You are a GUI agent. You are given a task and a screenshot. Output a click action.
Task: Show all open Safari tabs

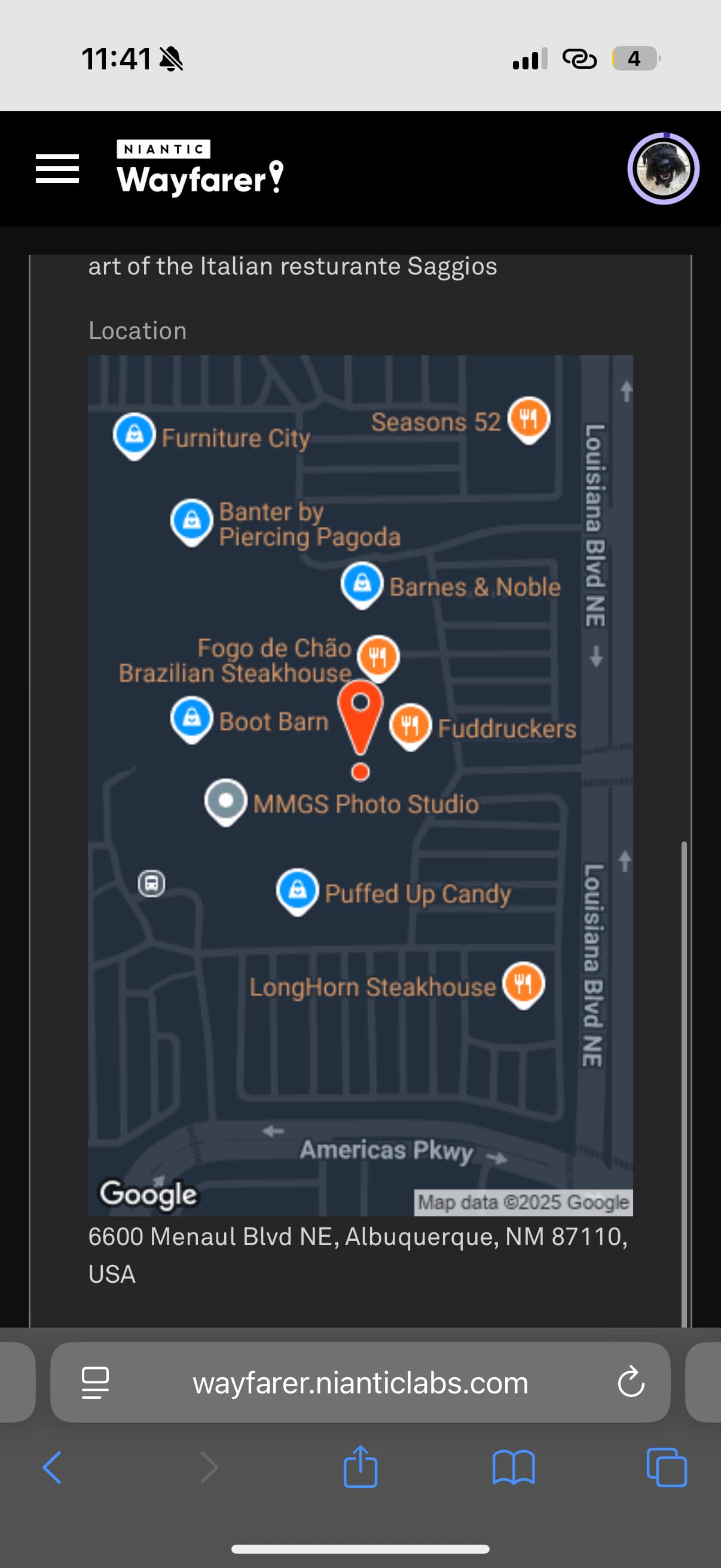[x=666, y=1468]
